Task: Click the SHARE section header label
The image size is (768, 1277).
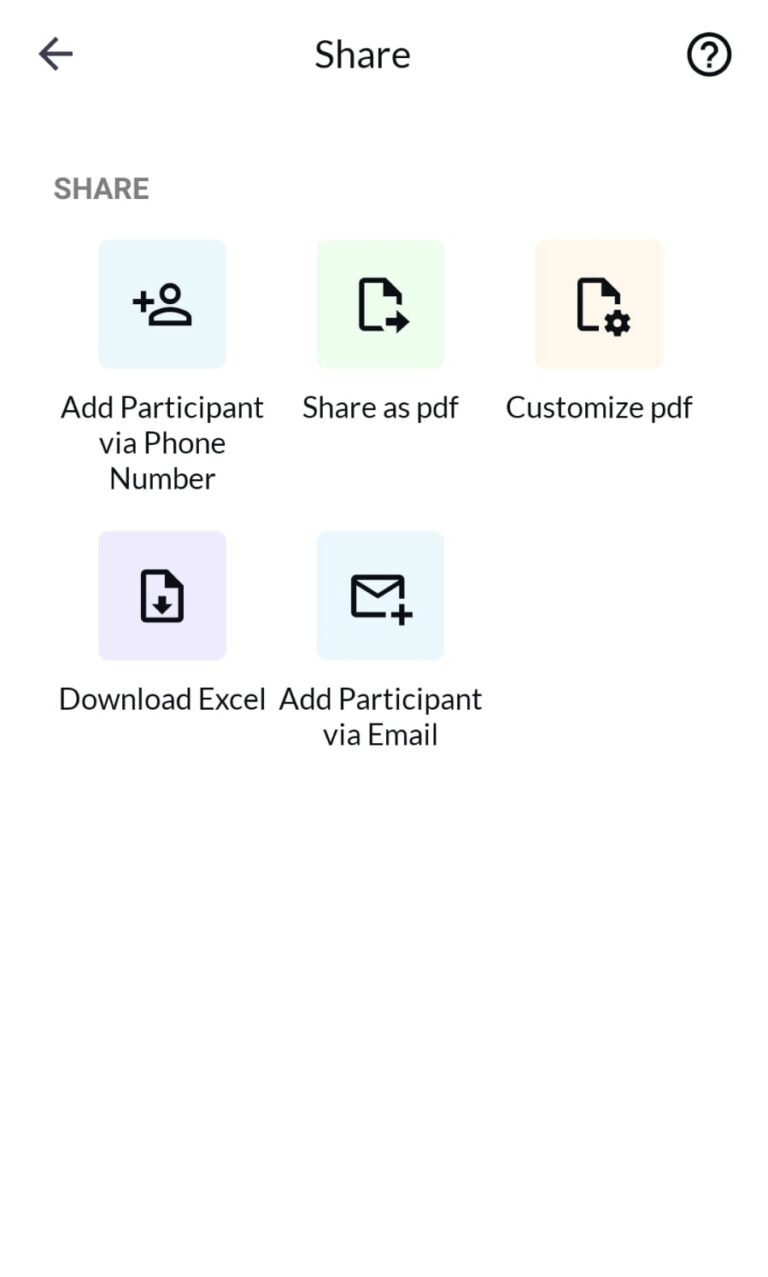Action: 101,188
